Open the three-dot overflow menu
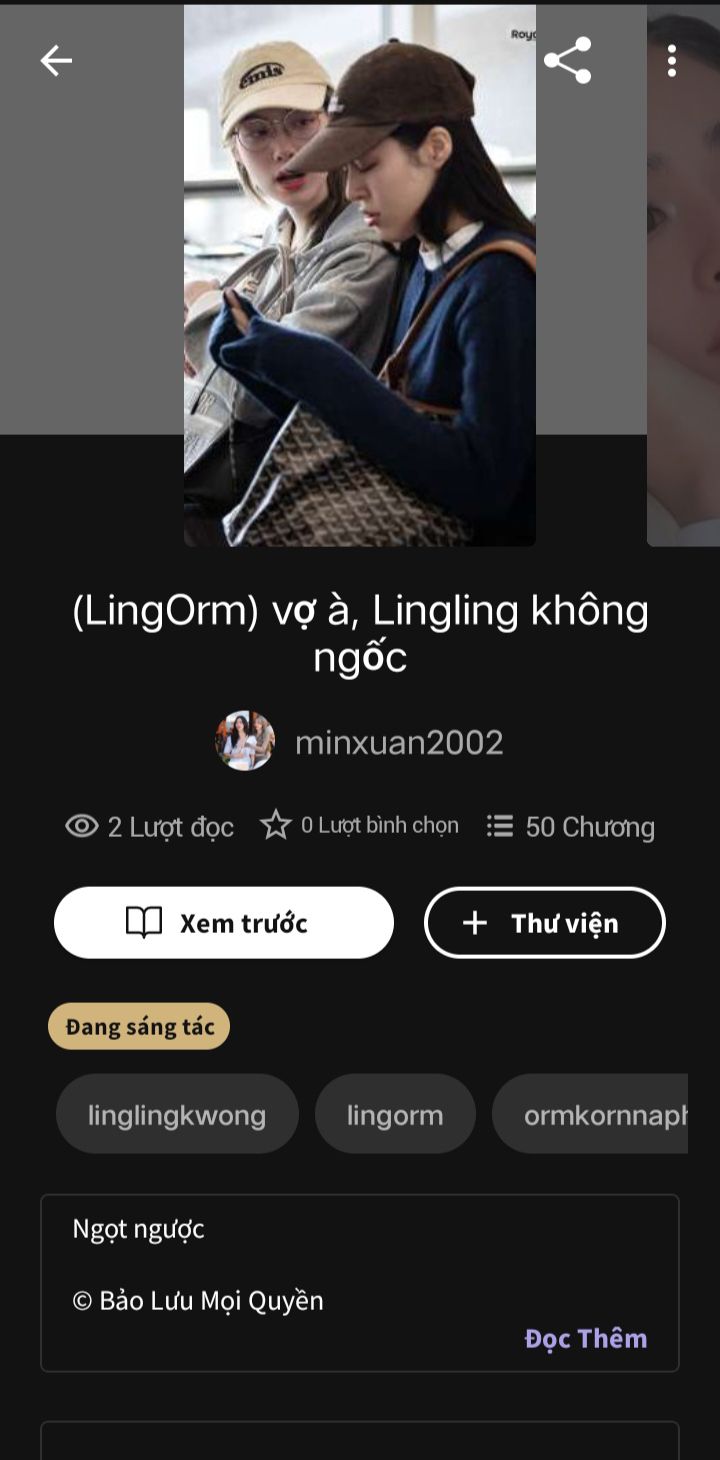 671,61
